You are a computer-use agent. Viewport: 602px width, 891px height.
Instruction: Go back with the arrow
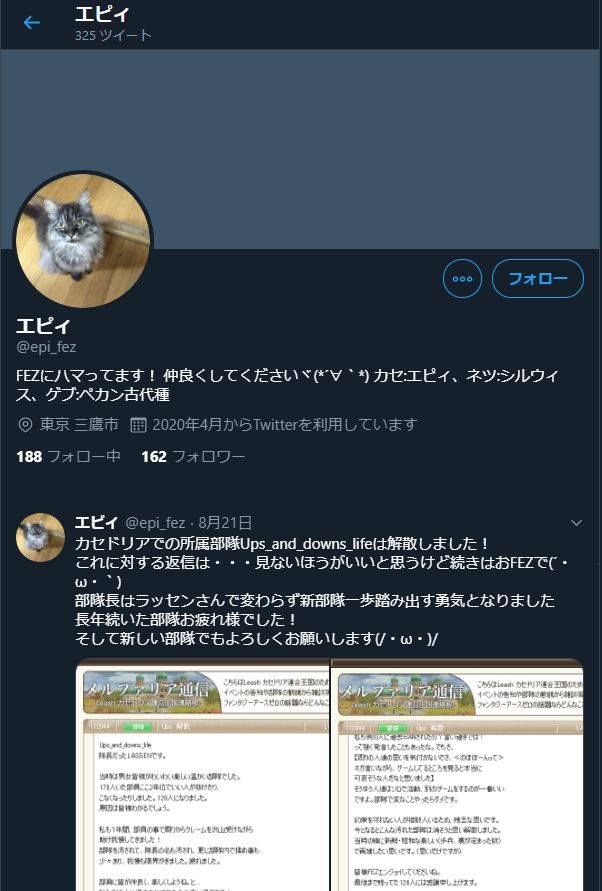click(x=32, y=22)
